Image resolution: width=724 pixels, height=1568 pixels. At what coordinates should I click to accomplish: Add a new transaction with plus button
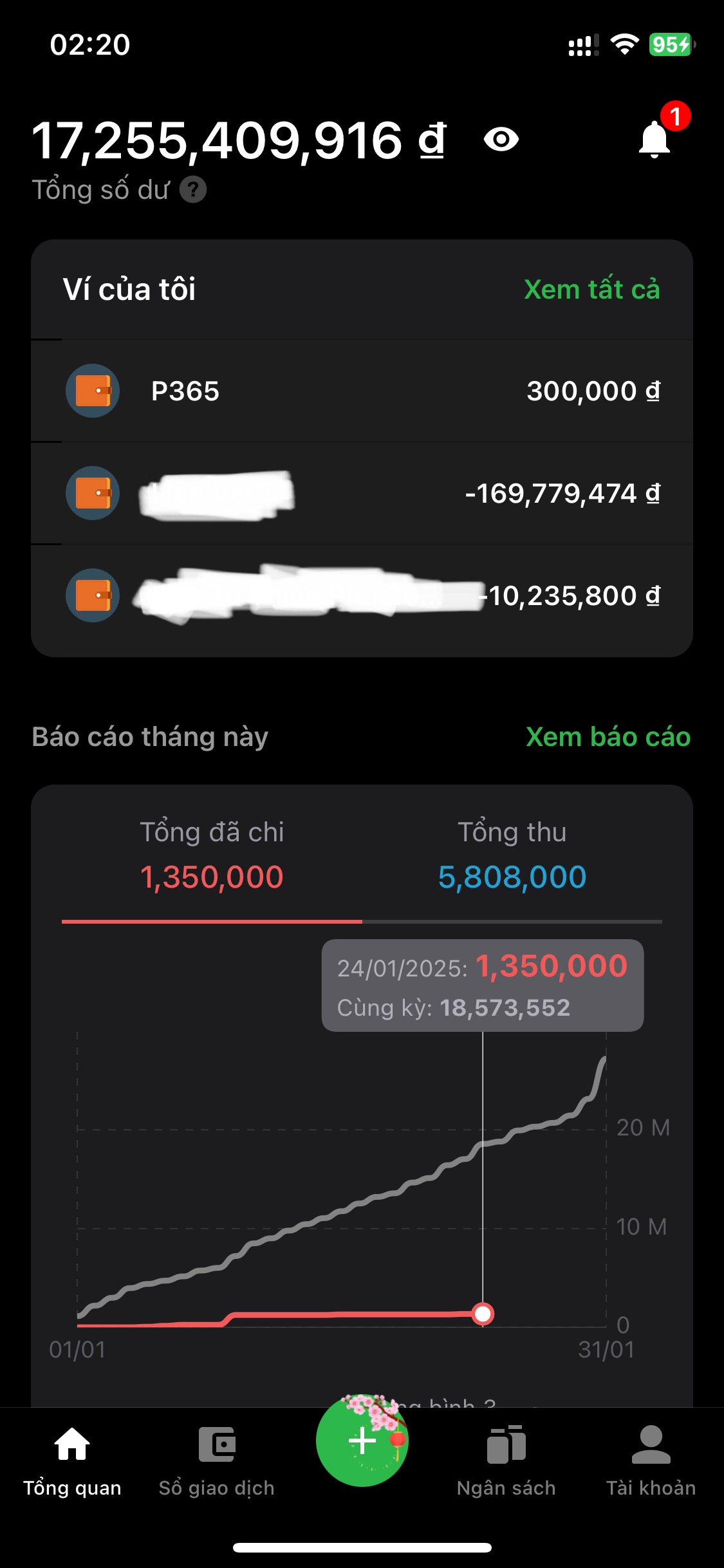click(362, 1441)
